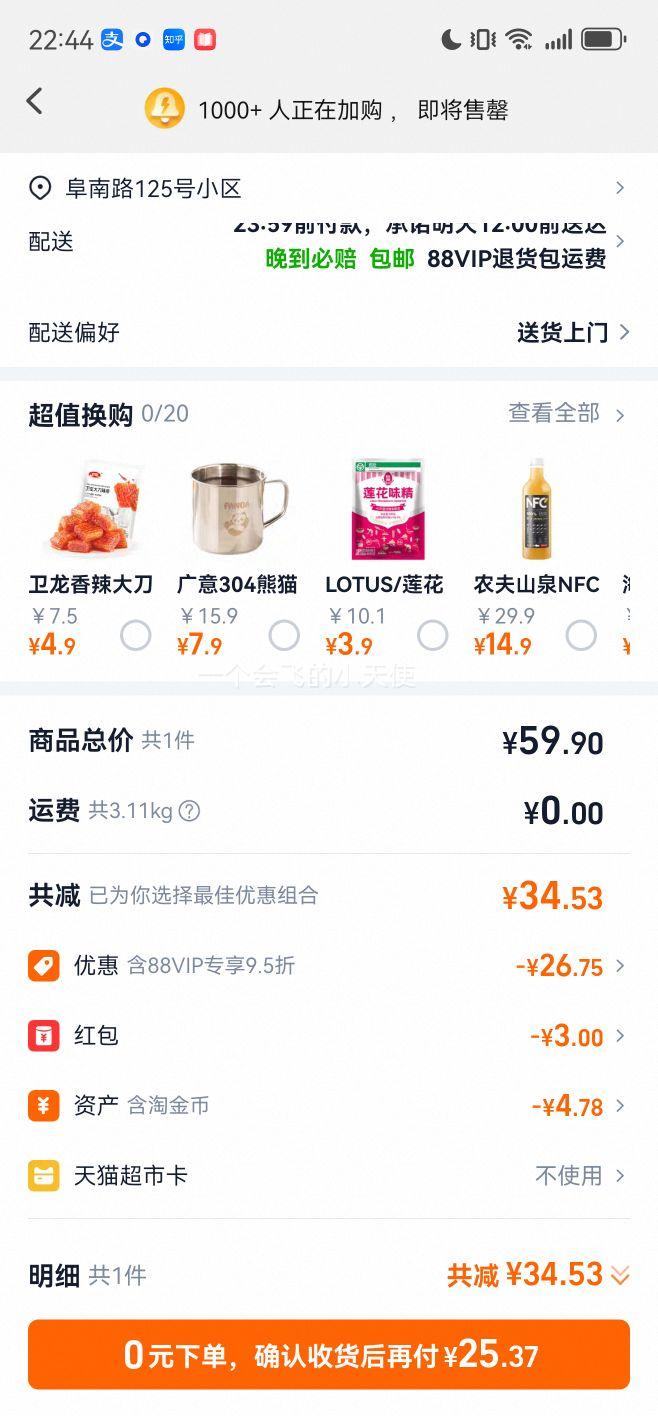Viewport: 658px width, 1416px height.
Task: Select the LOTUS/莲花 味精 add-on circle
Action: tap(432, 635)
